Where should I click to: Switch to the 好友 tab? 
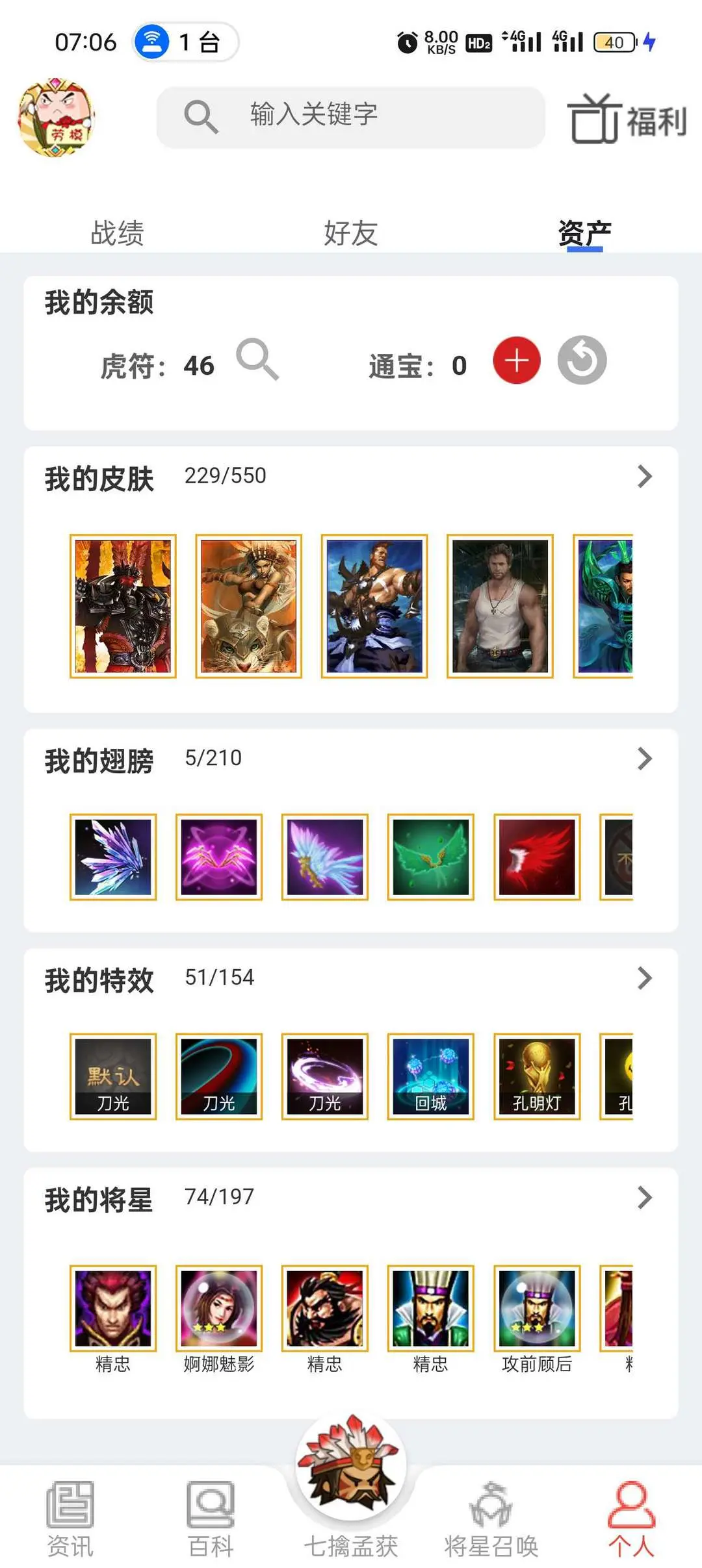click(x=351, y=233)
